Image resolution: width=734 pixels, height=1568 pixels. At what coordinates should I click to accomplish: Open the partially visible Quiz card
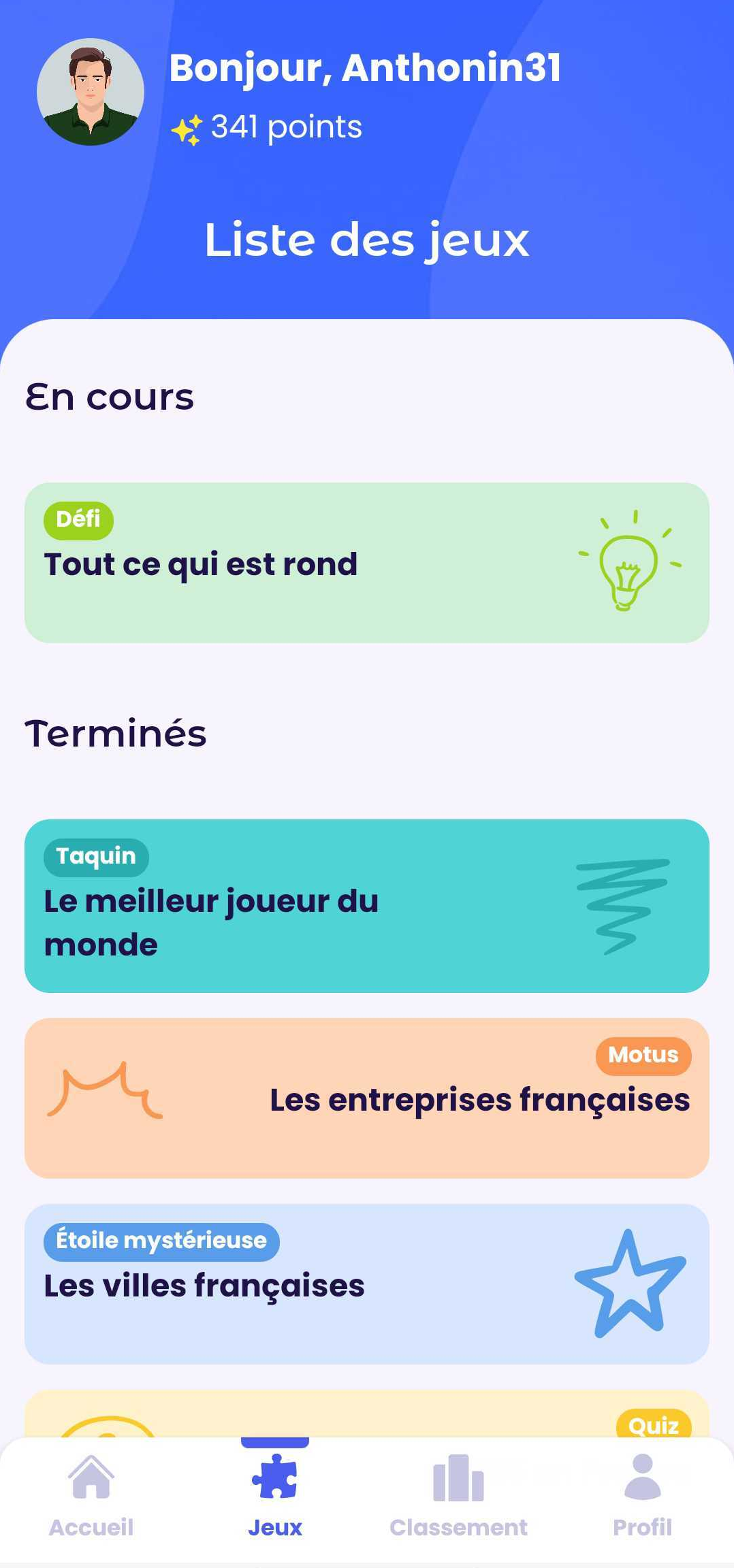366,1416
